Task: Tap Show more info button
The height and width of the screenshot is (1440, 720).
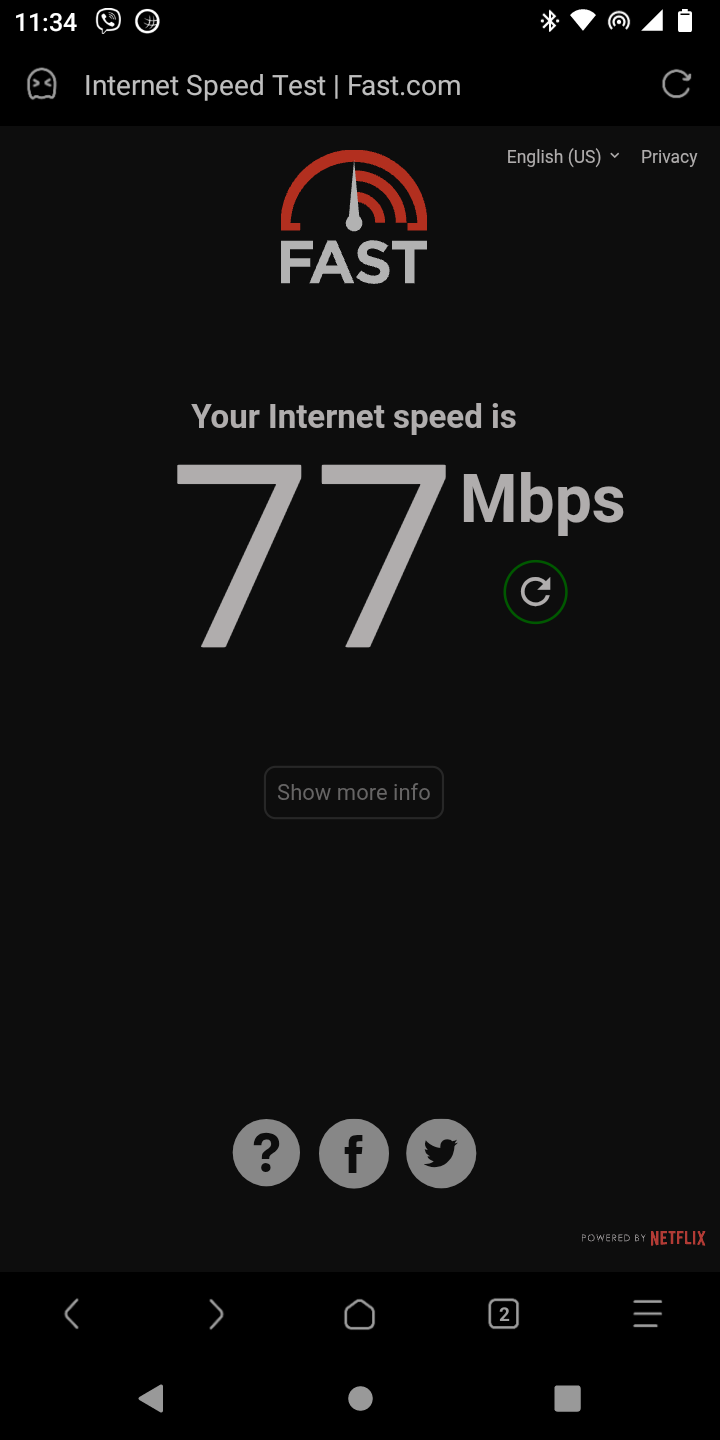Action: (x=353, y=792)
